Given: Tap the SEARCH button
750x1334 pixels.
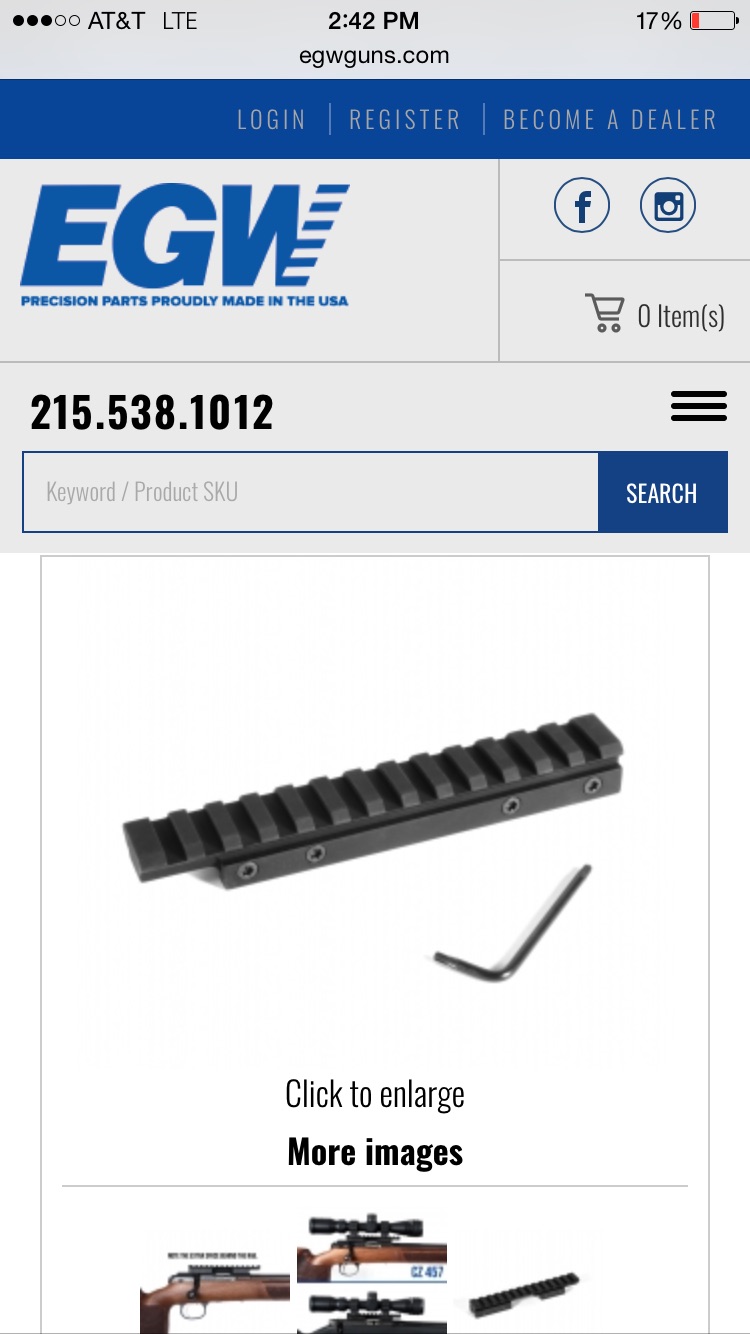Looking at the screenshot, I should point(661,492).
